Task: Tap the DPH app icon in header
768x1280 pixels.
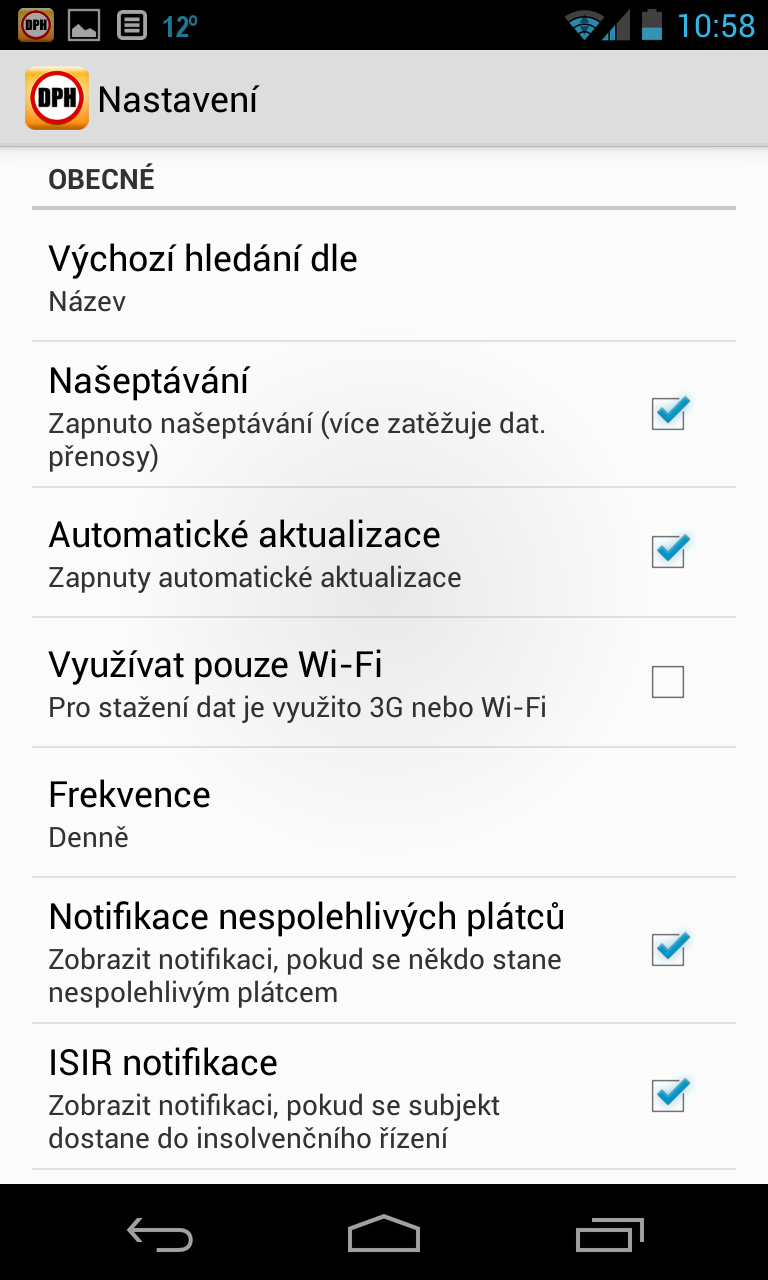Action: tap(56, 98)
